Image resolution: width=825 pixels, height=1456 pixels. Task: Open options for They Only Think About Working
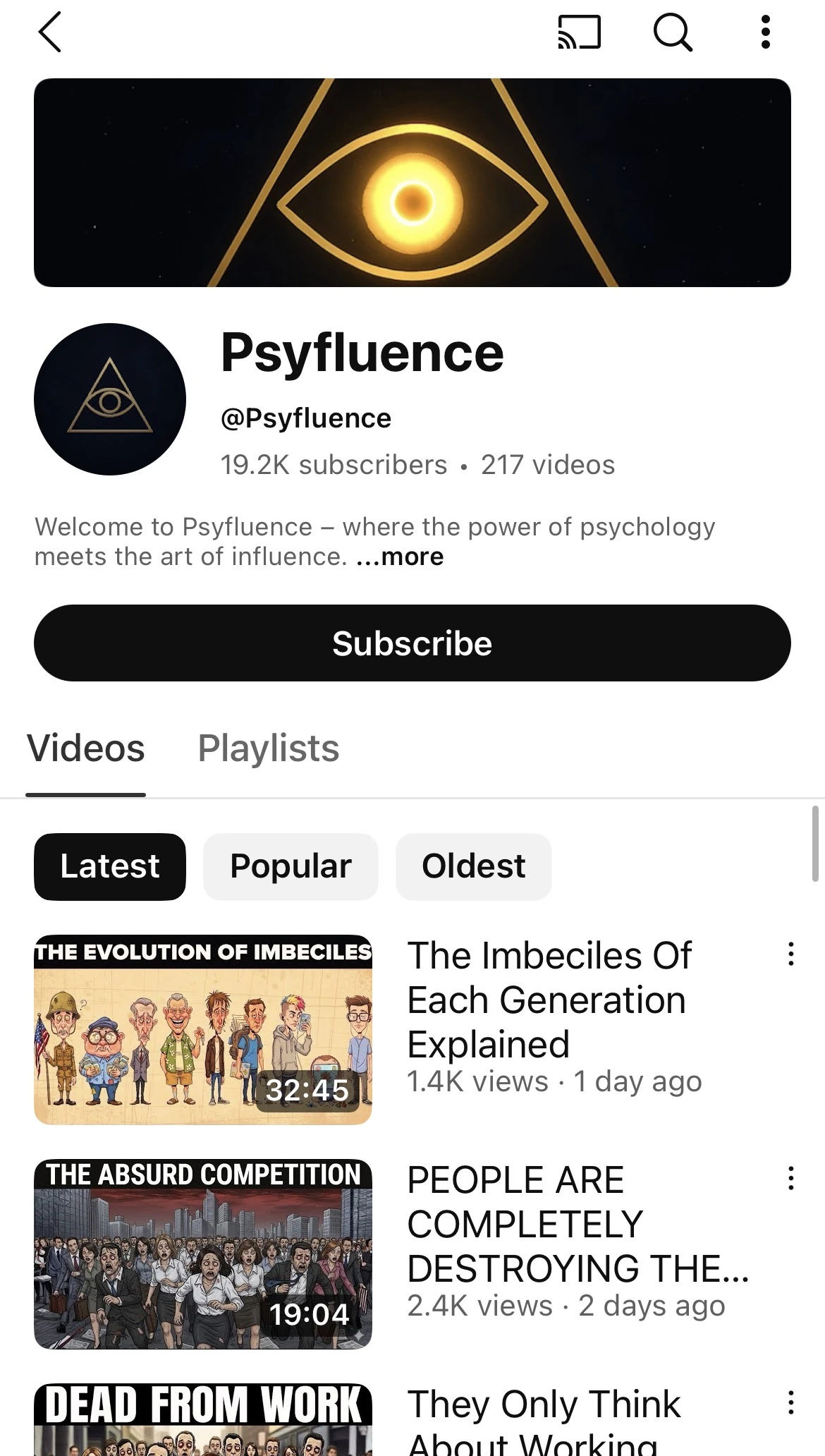791,1402
